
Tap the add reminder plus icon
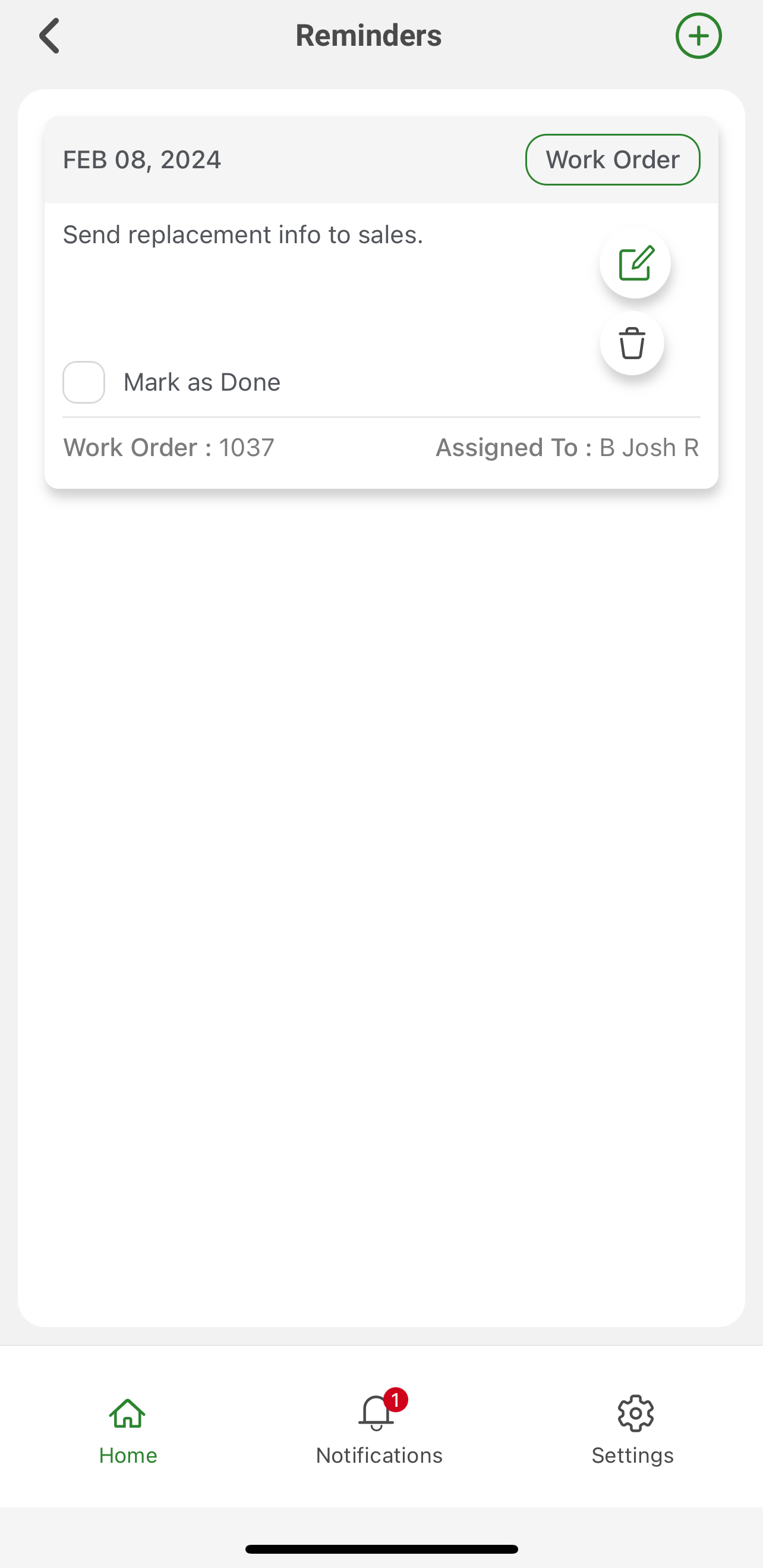tap(698, 35)
